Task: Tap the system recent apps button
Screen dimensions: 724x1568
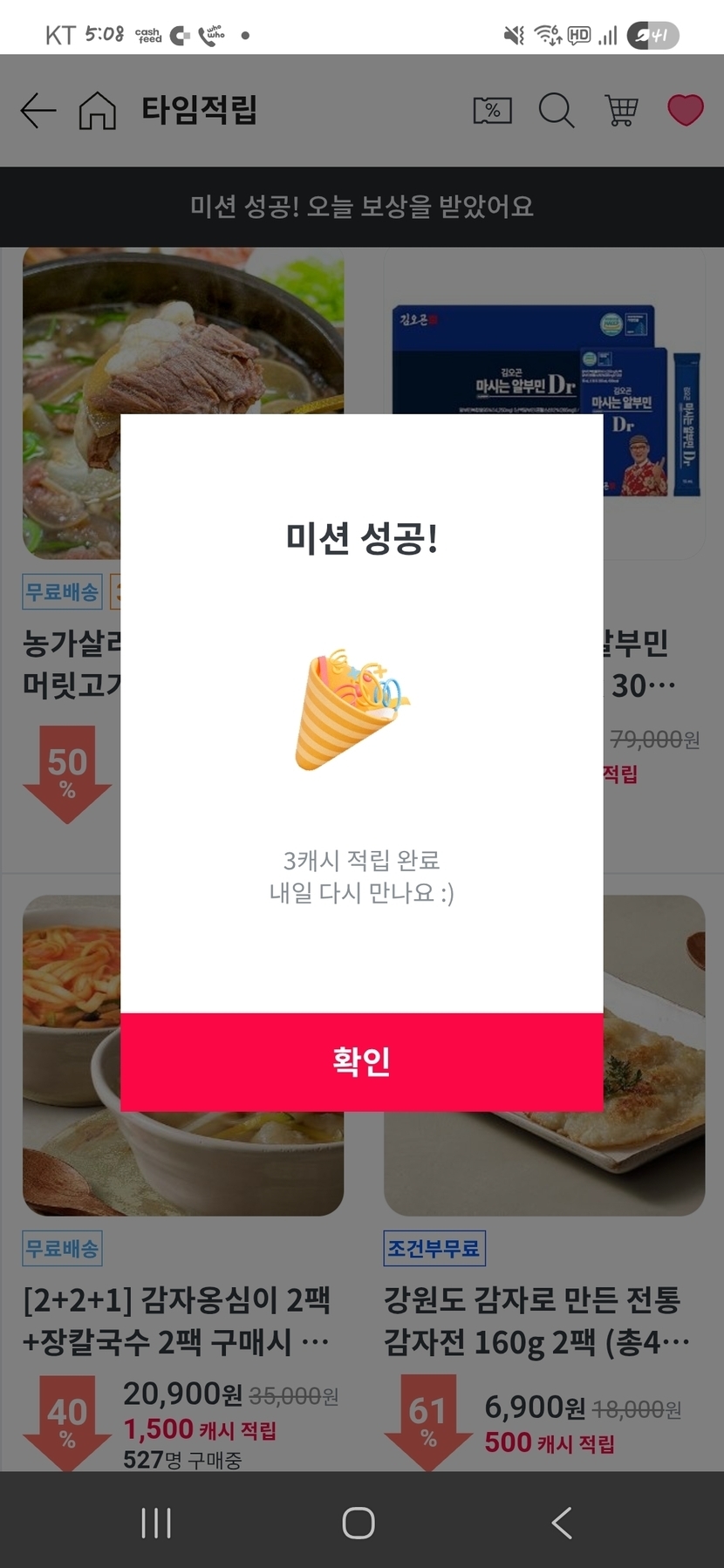Action: click(x=156, y=1523)
